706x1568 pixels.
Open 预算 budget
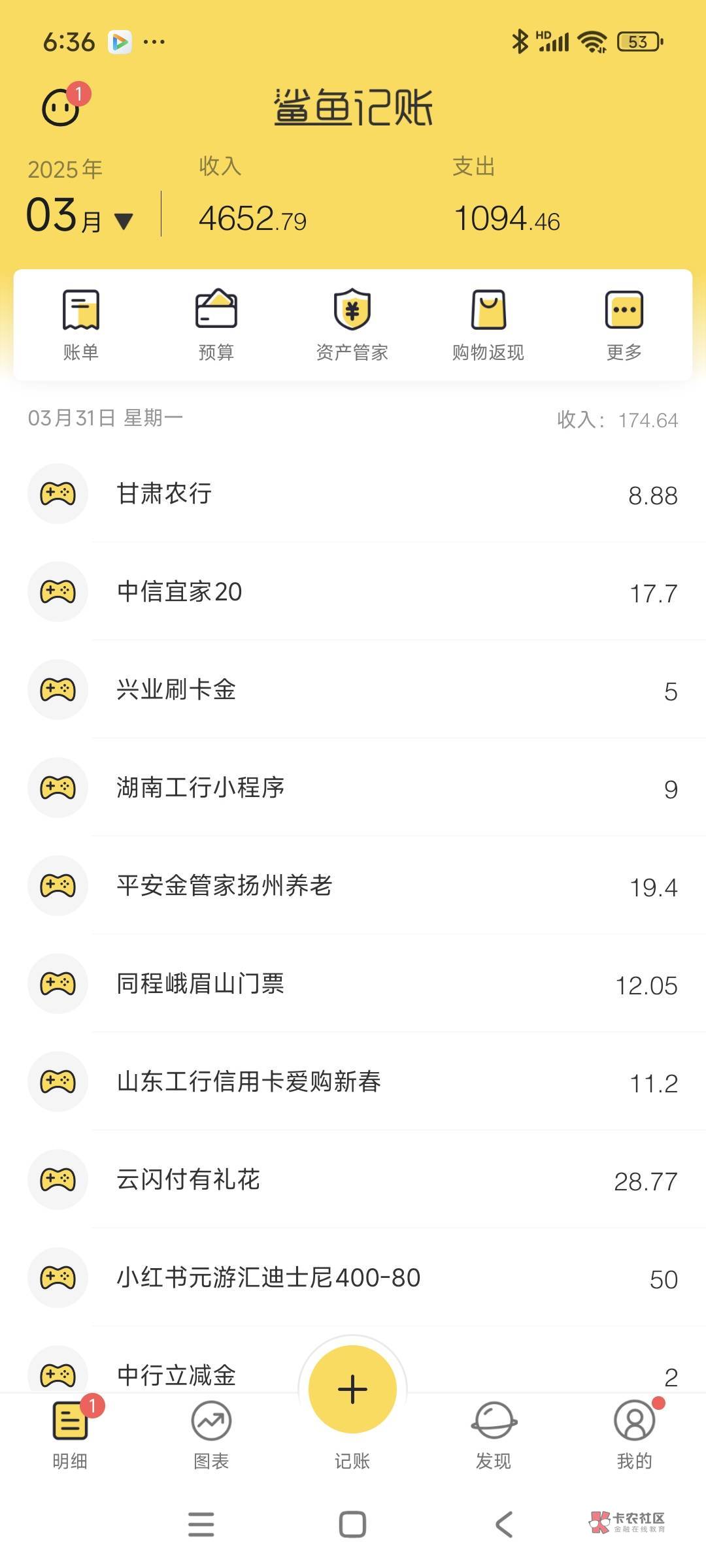(216, 325)
